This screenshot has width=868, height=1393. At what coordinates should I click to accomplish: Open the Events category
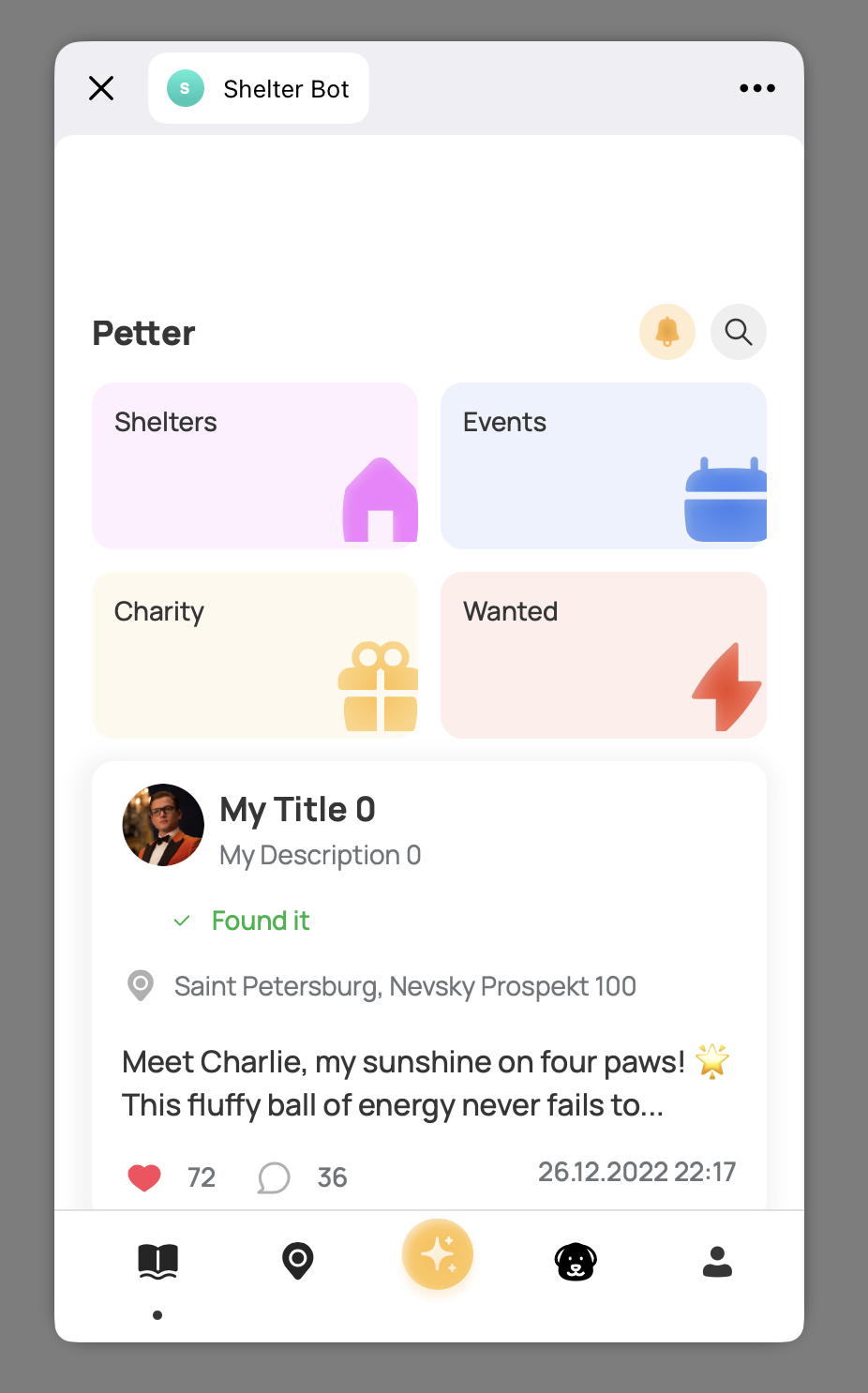coord(603,465)
